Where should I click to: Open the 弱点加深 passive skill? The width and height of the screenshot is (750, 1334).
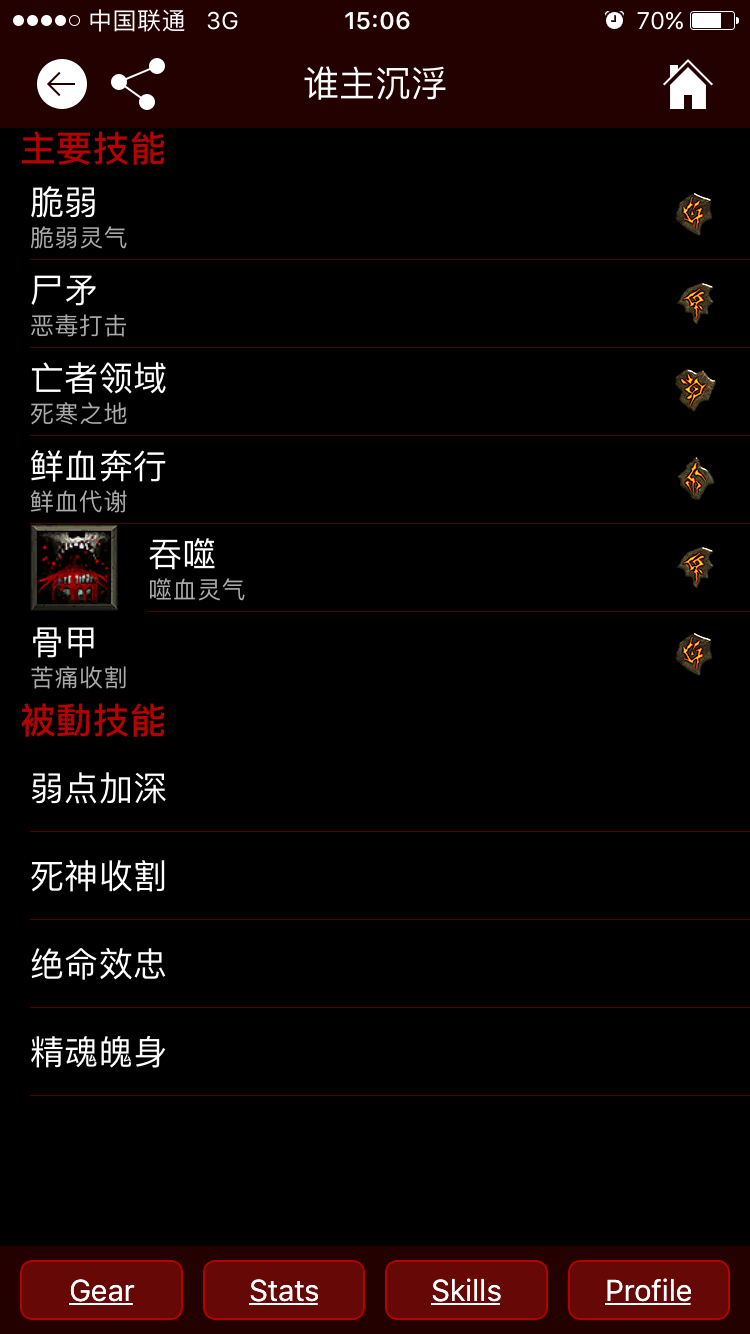[x=97, y=789]
